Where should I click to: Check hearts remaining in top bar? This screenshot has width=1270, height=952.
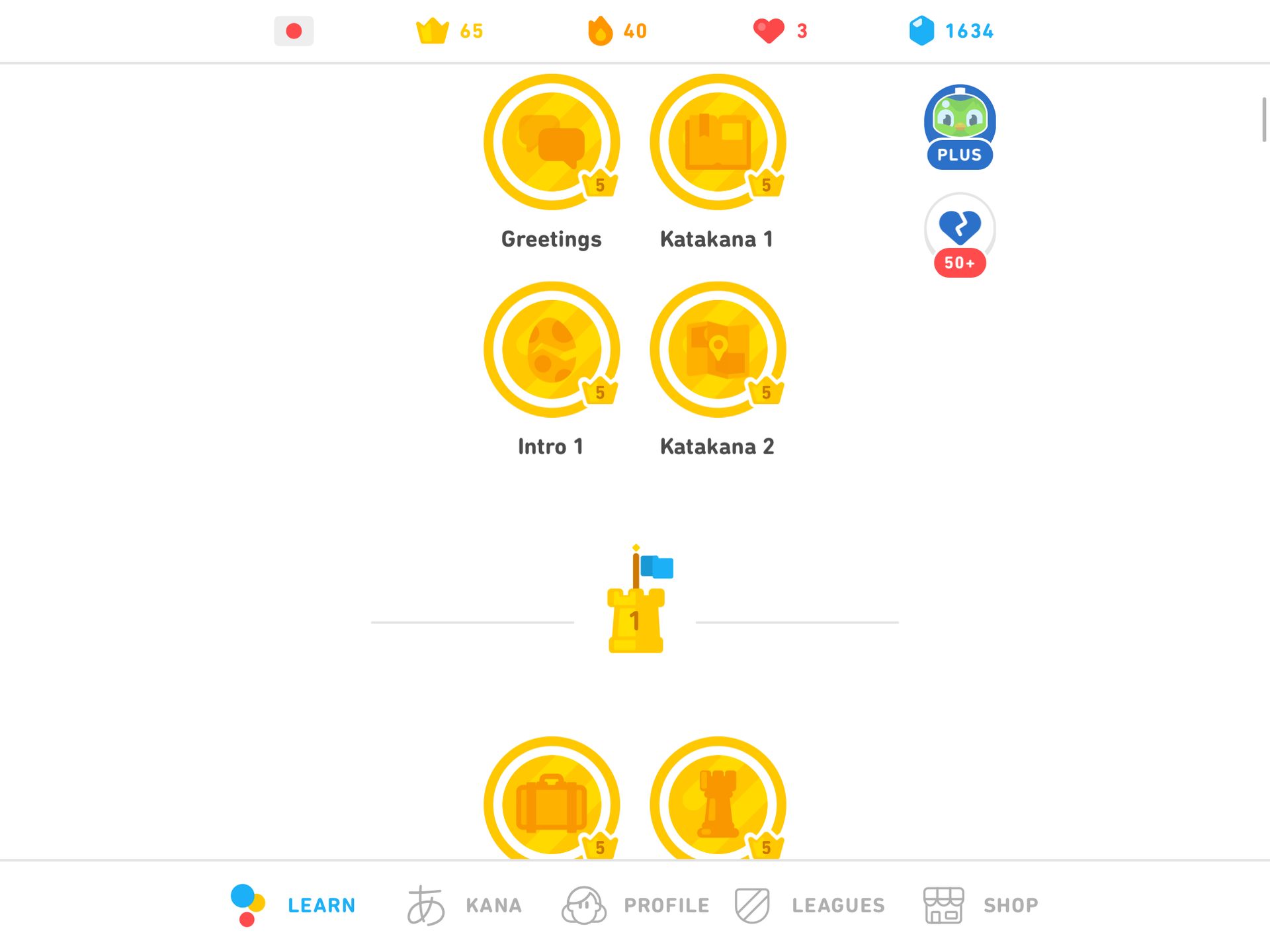781,31
